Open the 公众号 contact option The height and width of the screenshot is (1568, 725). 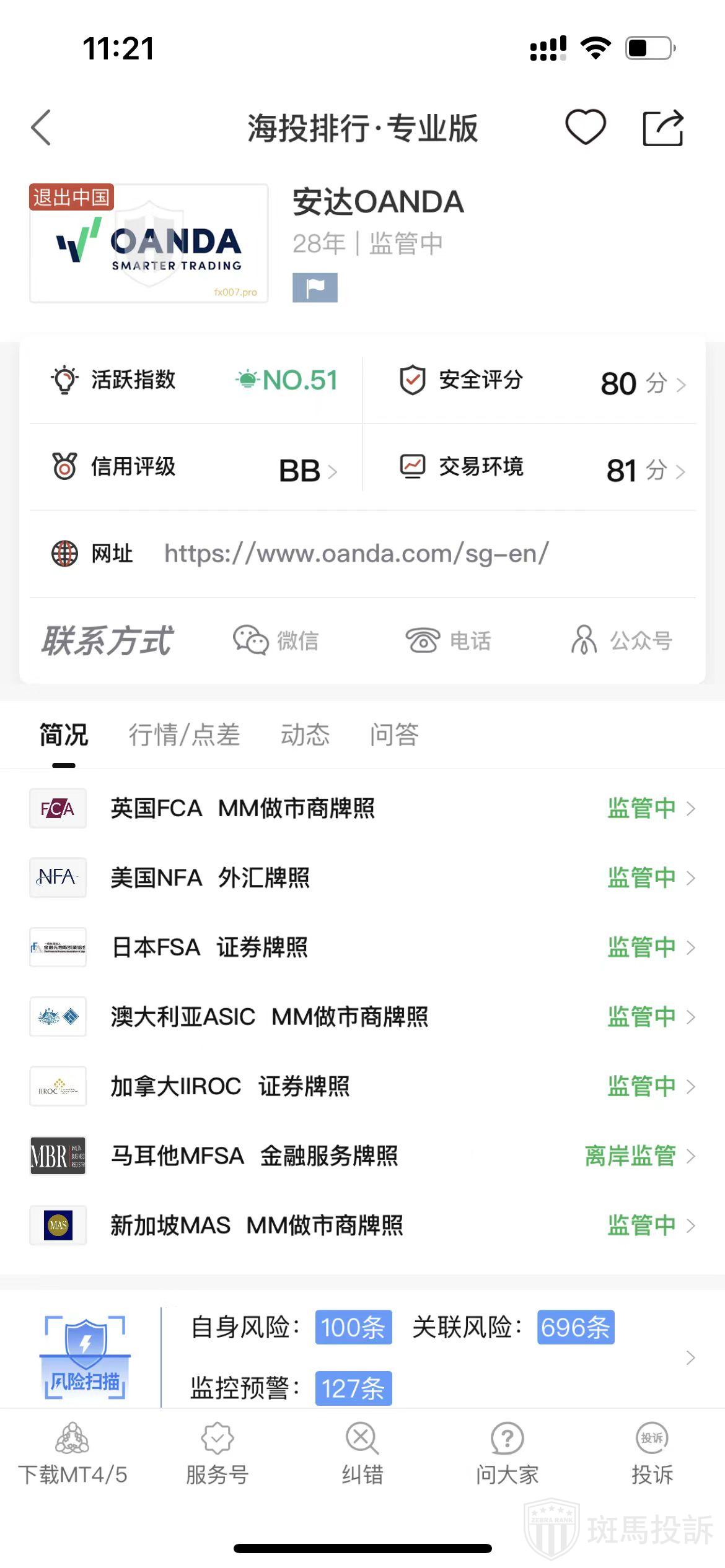point(622,640)
